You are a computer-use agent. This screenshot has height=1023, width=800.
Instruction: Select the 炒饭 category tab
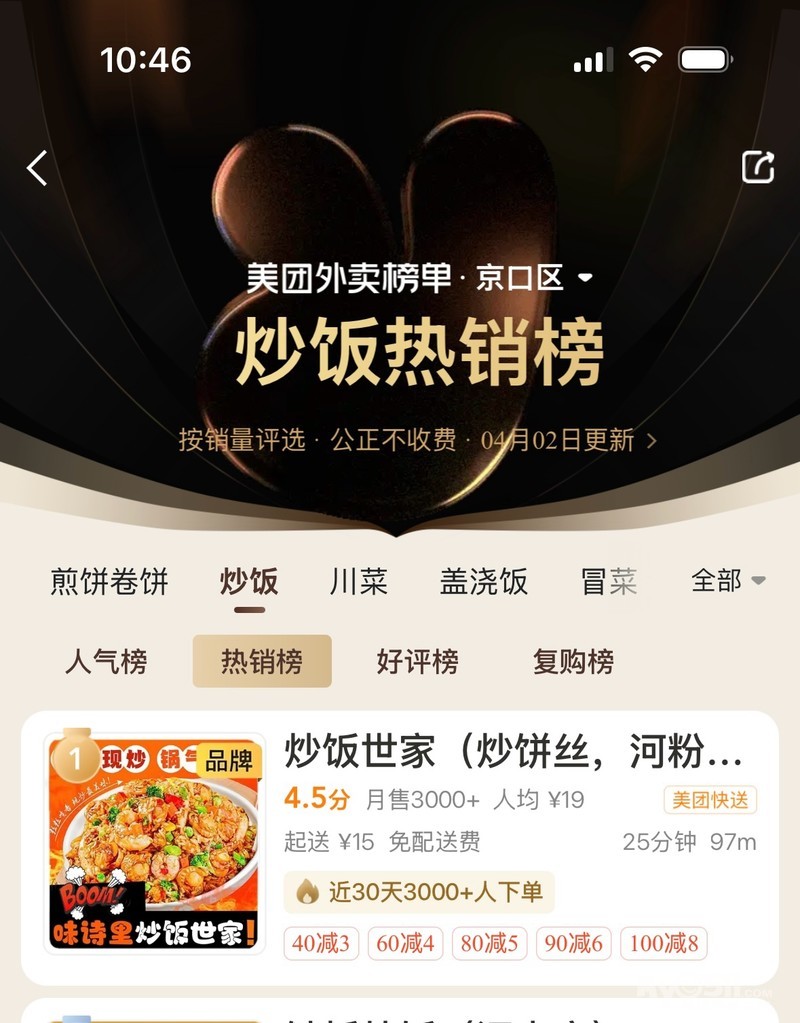click(249, 581)
